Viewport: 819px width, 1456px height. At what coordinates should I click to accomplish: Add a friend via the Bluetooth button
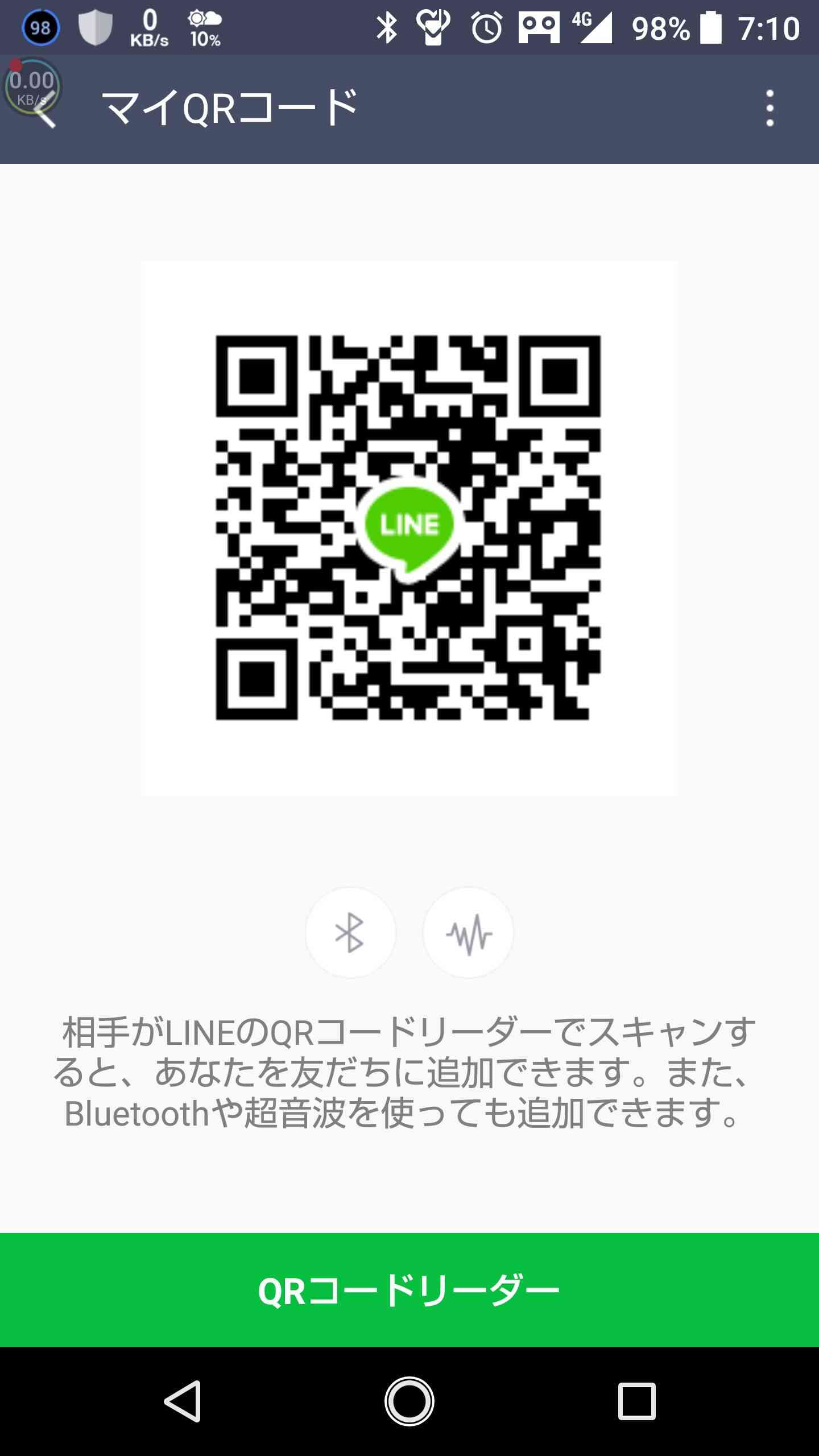(350, 933)
